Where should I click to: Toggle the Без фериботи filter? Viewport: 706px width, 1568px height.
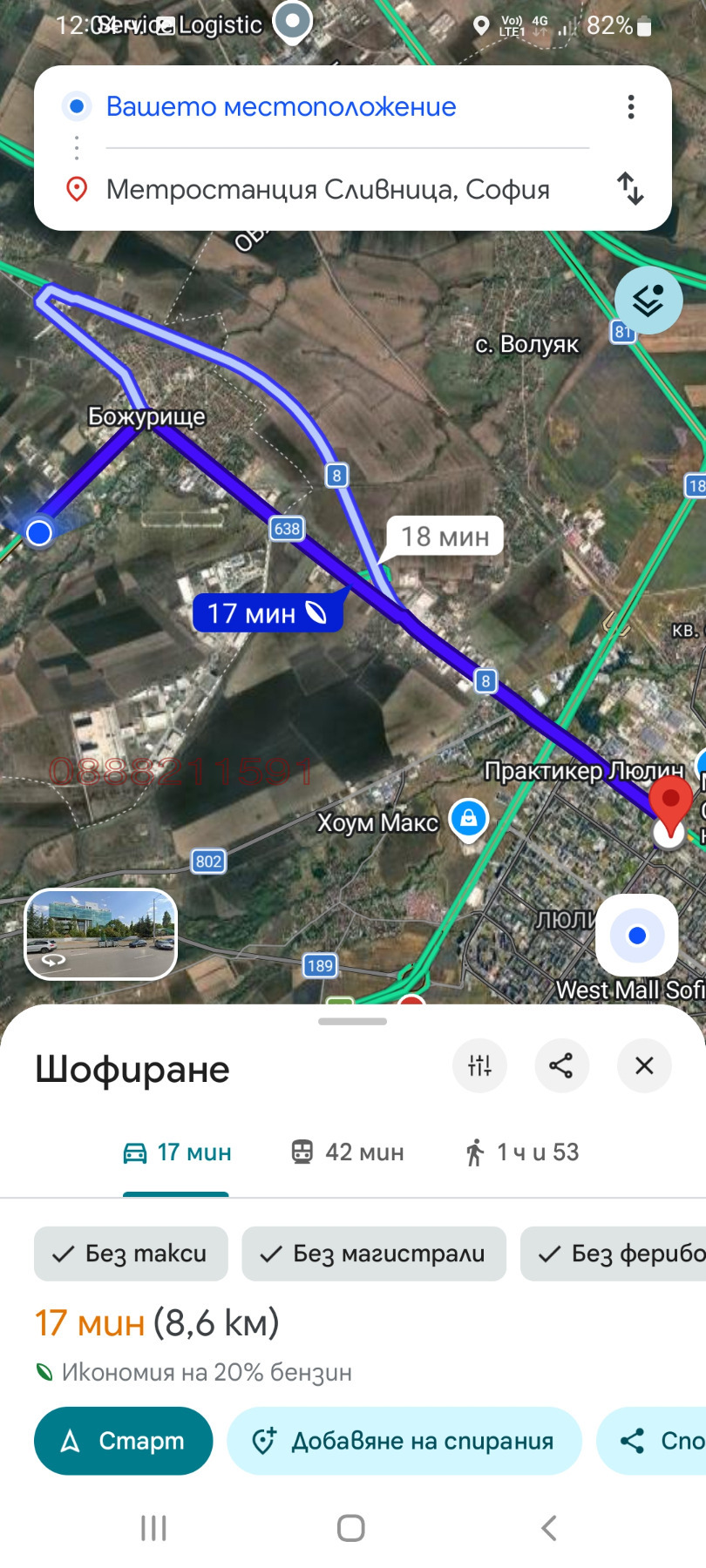tap(624, 1254)
